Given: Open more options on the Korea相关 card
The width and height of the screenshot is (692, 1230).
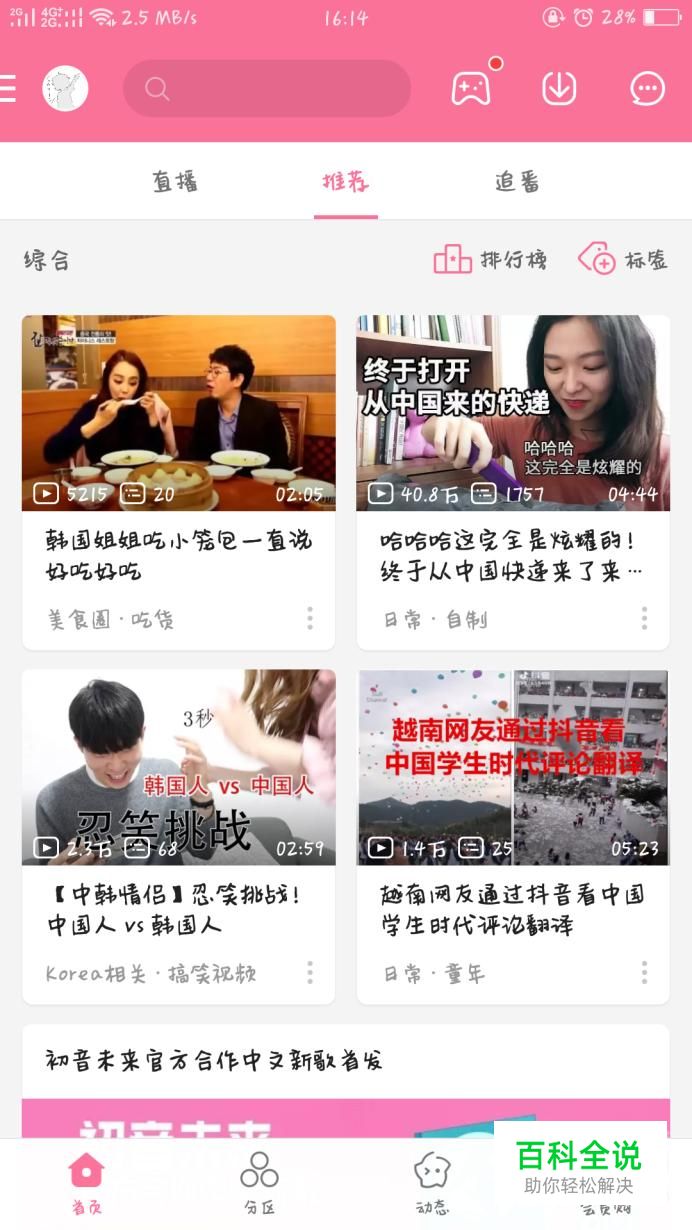Looking at the screenshot, I should 310,972.
